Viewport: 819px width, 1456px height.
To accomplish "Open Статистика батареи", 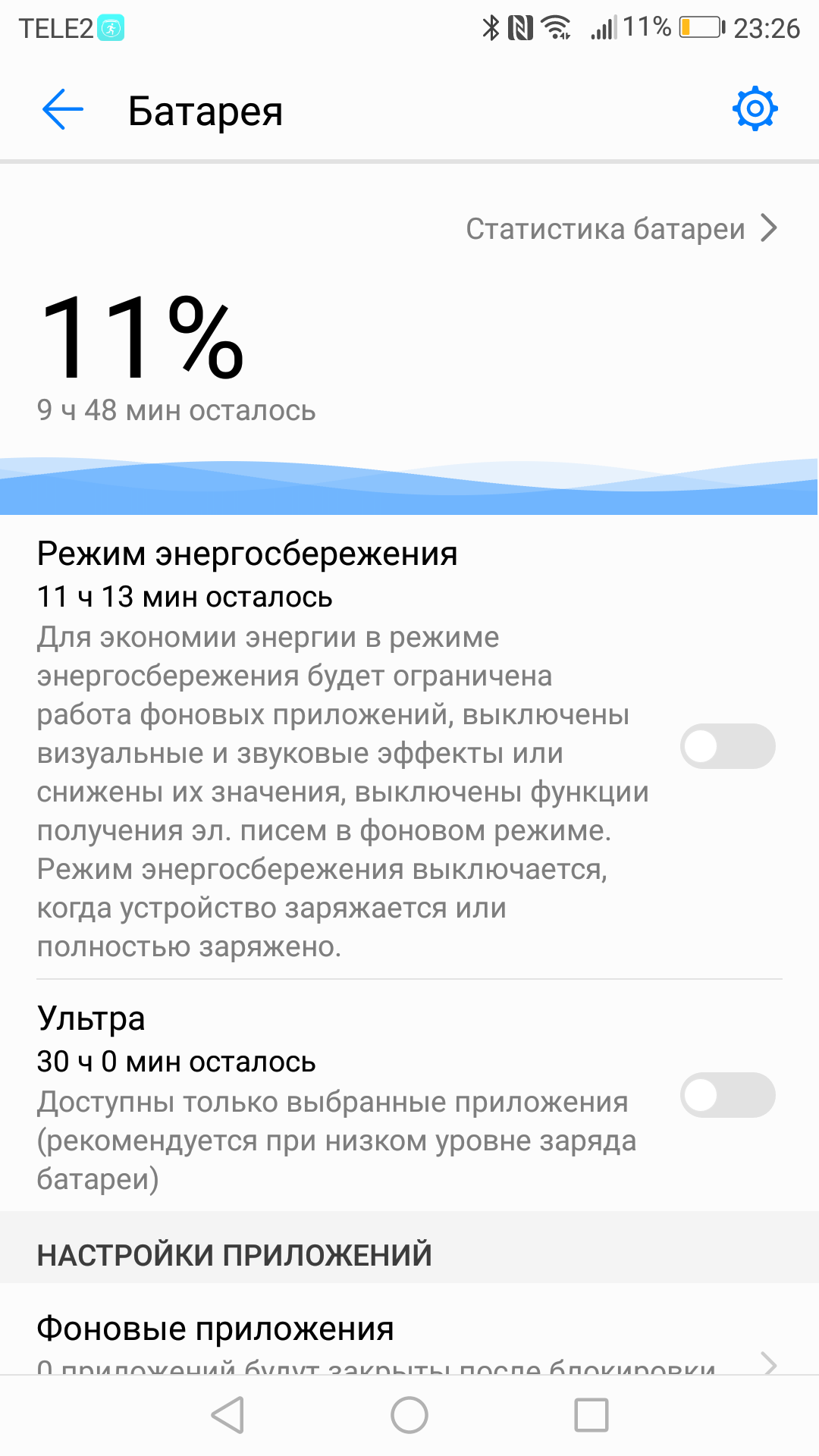I will click(x=622, y=228).
